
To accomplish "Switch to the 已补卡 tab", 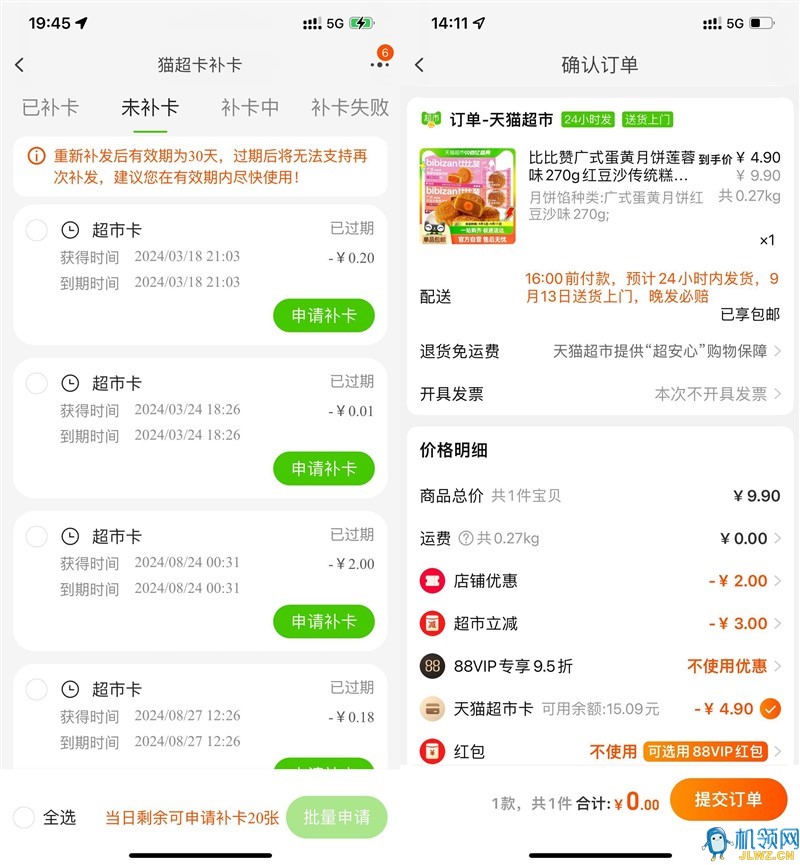I will coord(50,107).
